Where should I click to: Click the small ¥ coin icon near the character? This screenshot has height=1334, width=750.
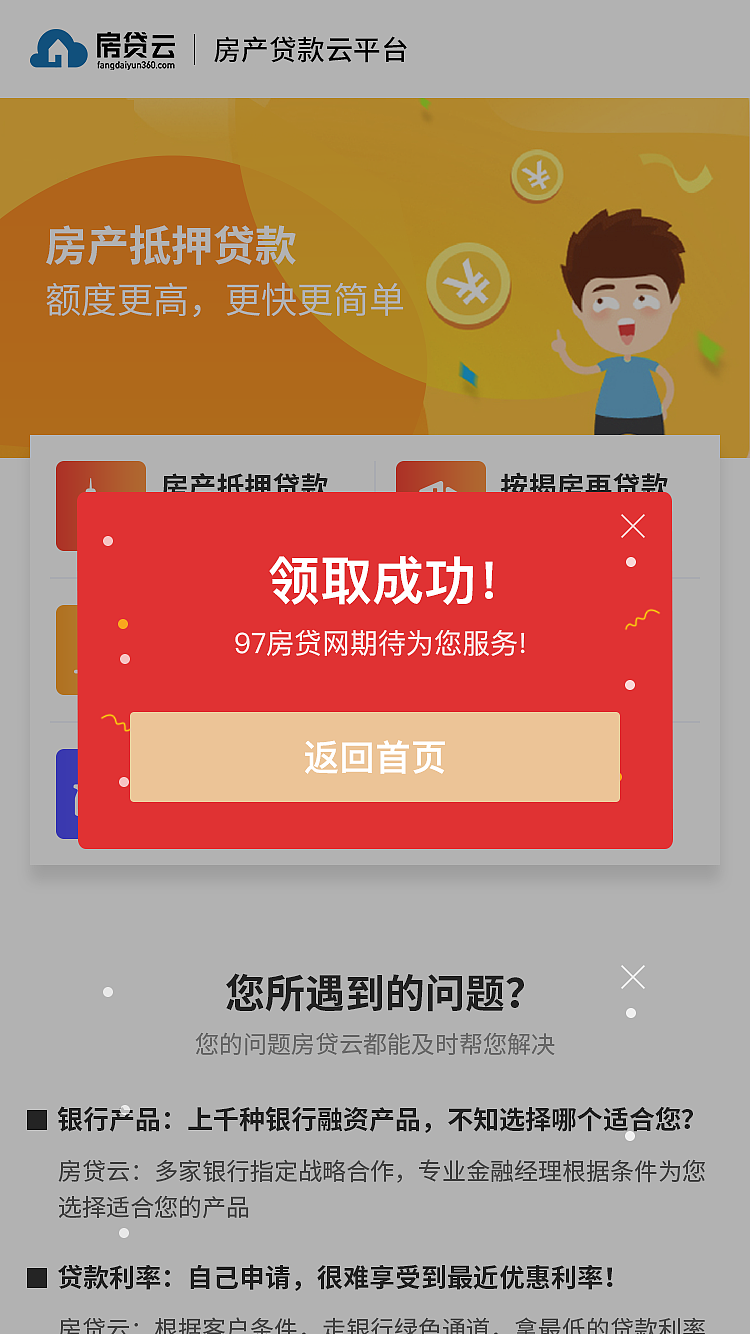pos(535,176)
